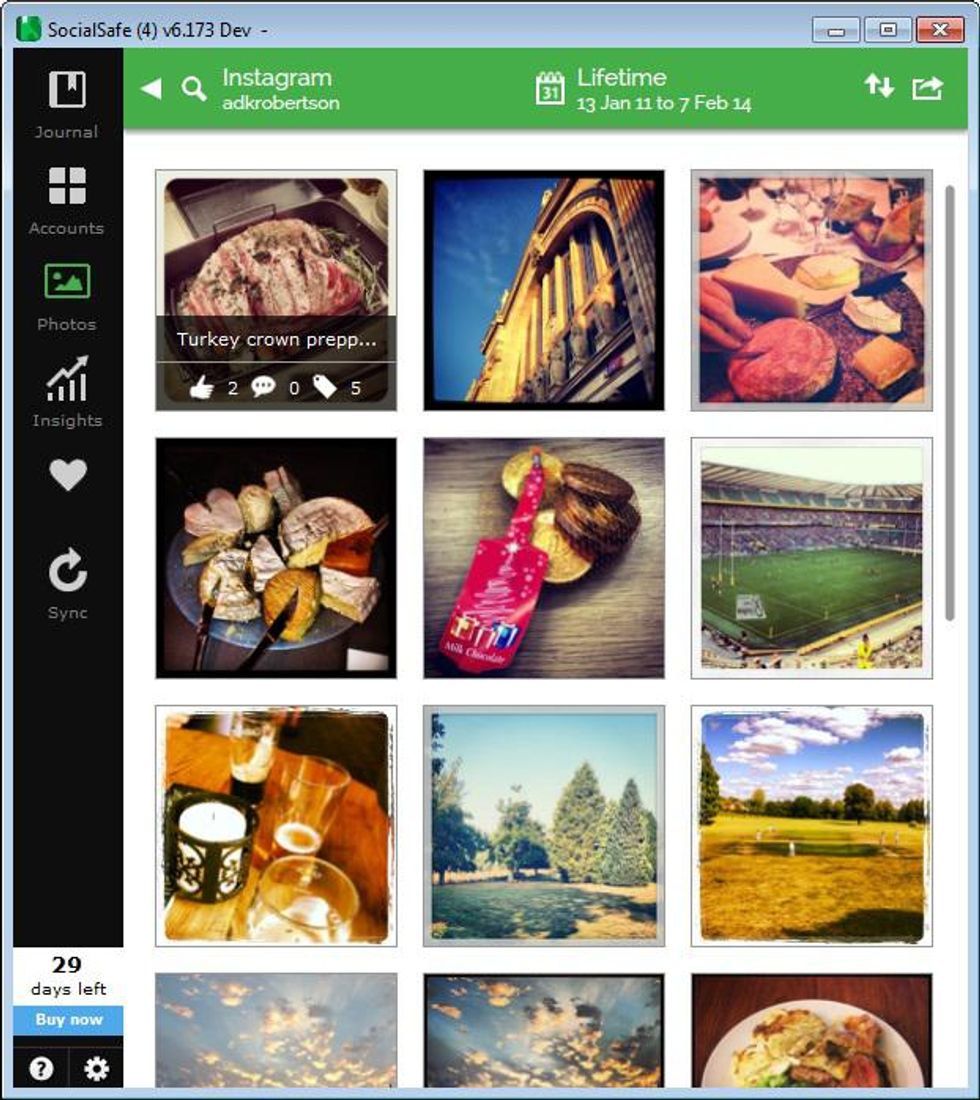980x1100 pixels.
Task: View the candle and beer glasses photo
Action: pos(276,826)
